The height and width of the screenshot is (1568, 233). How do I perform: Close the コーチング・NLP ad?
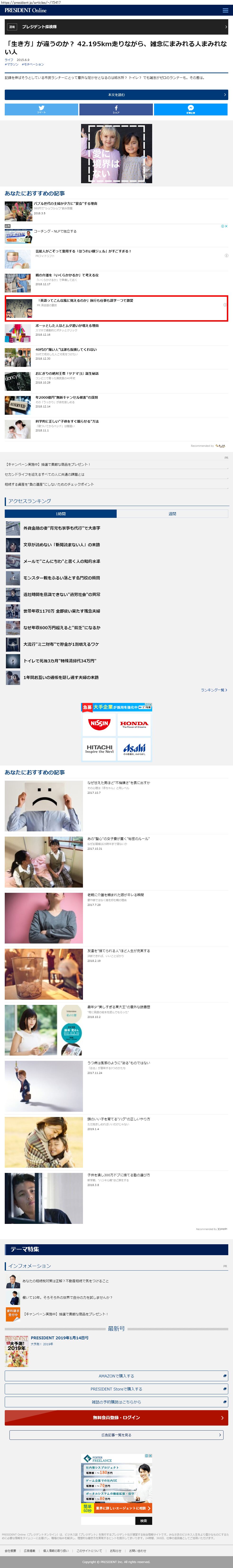pos(226,226)
